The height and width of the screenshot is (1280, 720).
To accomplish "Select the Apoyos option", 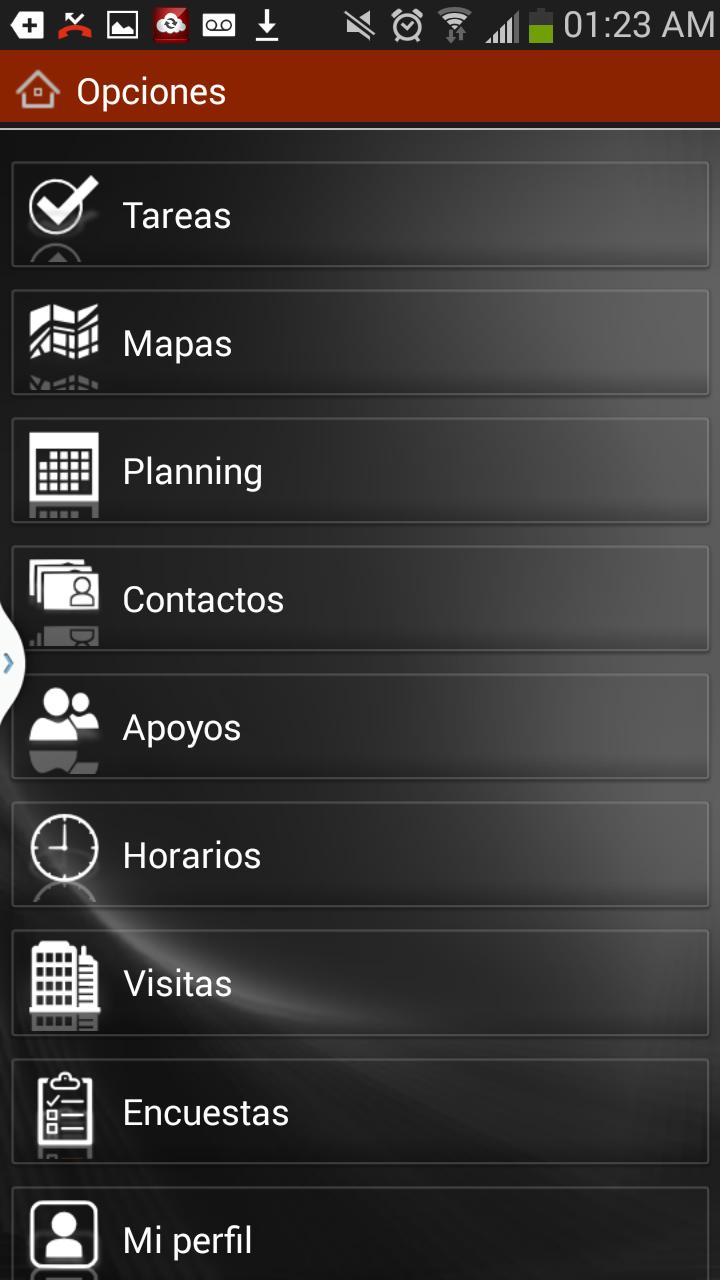I will (360, 727).
